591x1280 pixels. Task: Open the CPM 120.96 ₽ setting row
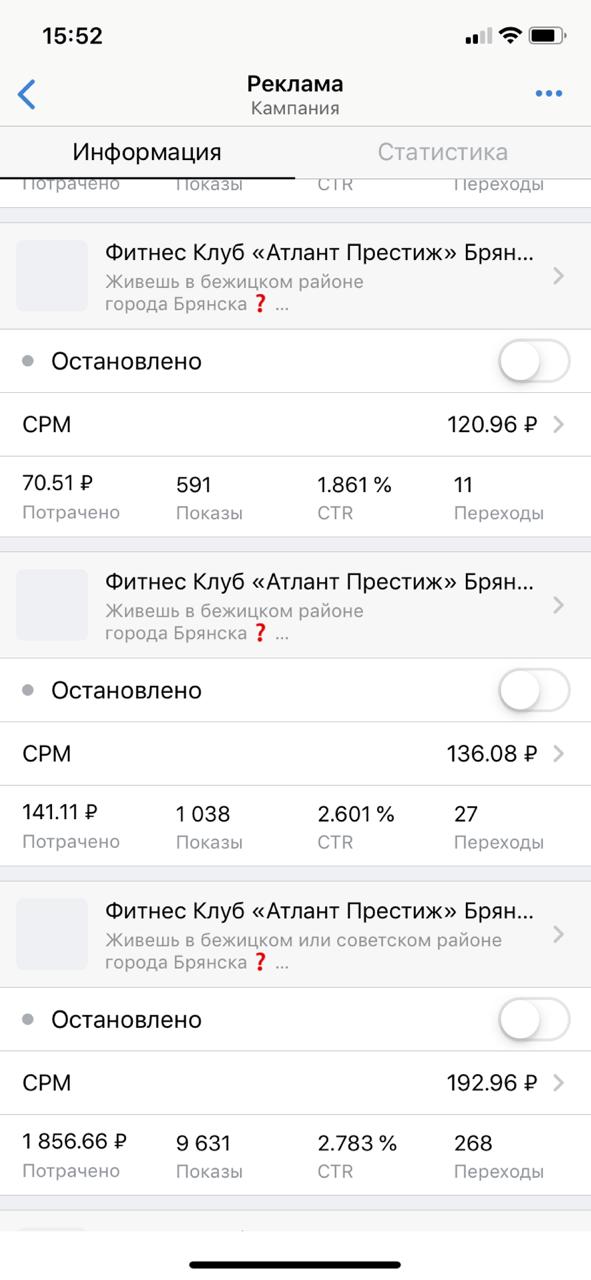[x=295, y=425]
